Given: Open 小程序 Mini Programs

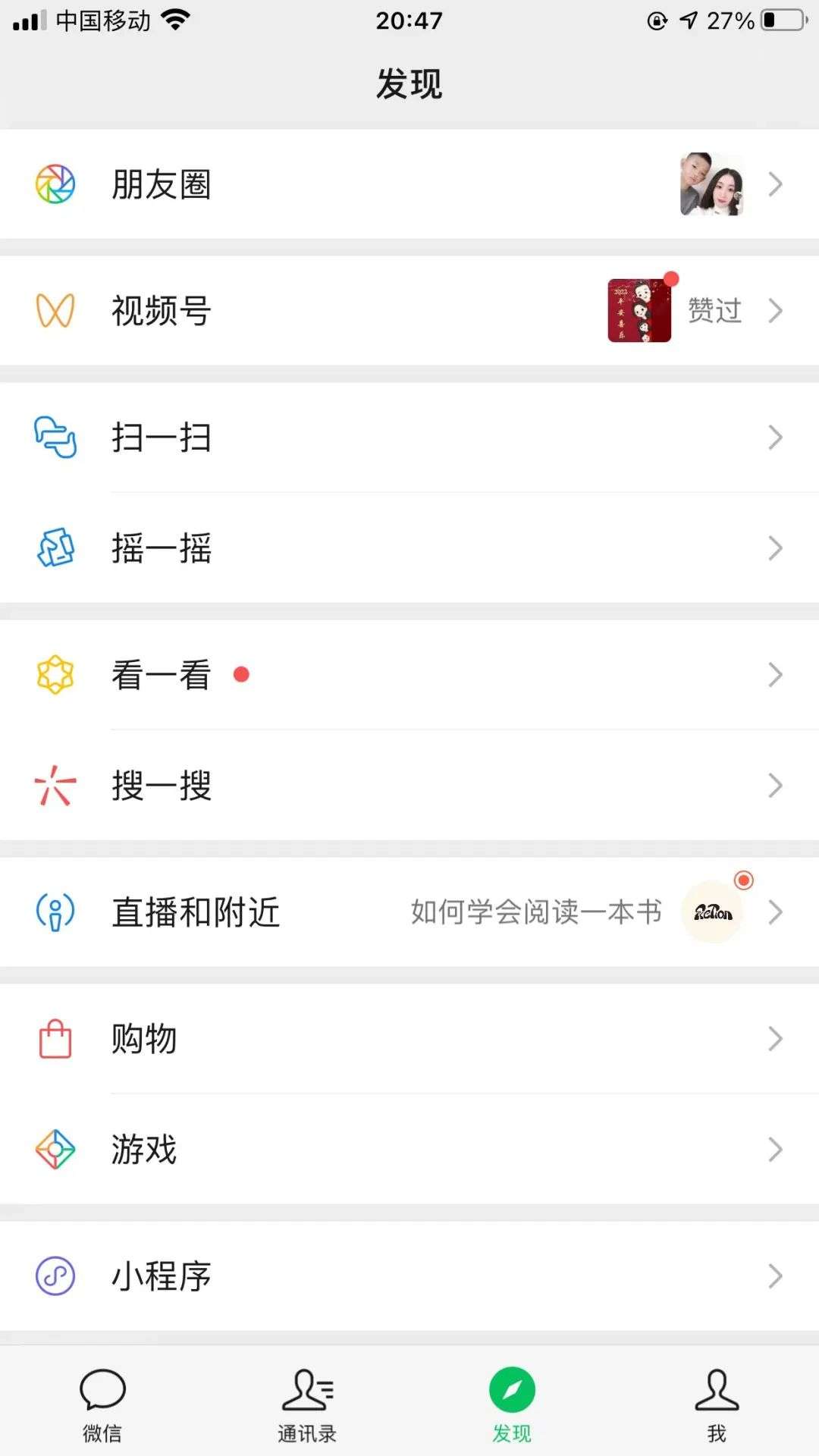Looking at the screenshot, I should click(161, 1276).
